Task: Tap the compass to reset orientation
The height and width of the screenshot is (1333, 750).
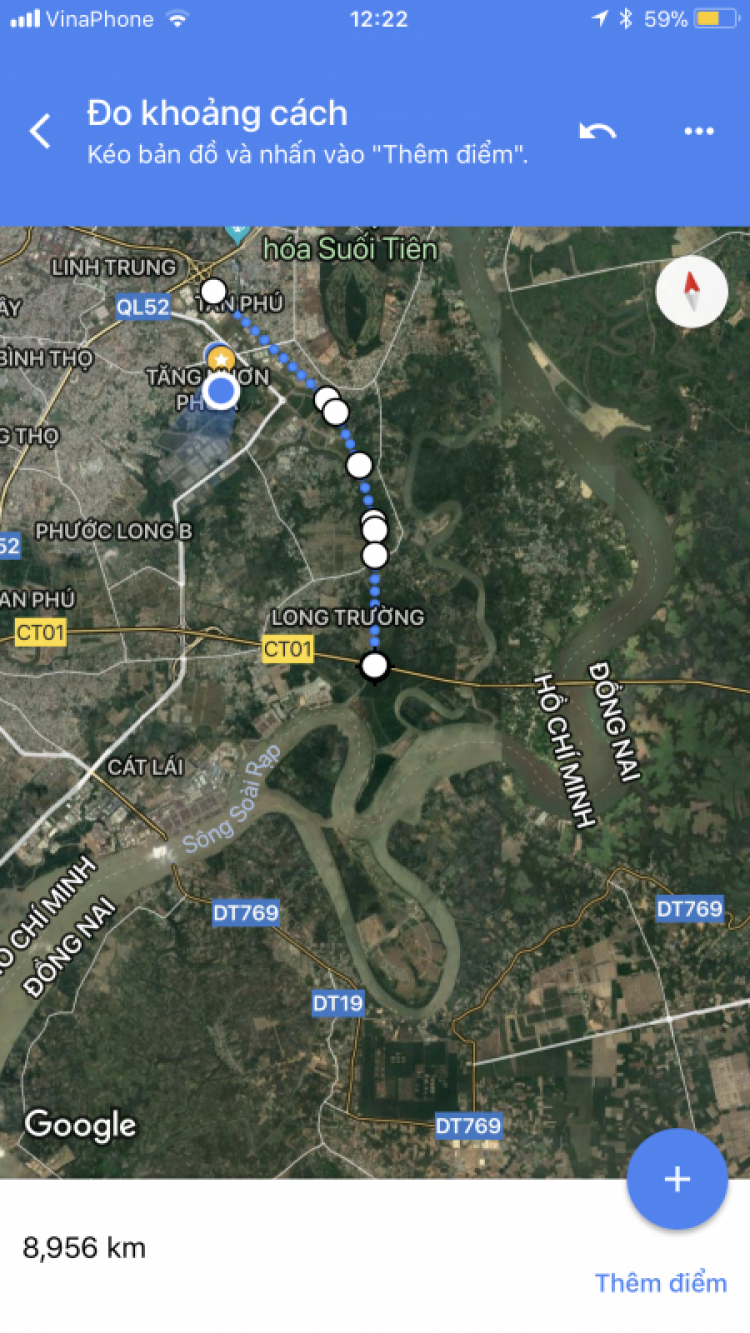Action: pyautogui.click(x=691, y=291)
